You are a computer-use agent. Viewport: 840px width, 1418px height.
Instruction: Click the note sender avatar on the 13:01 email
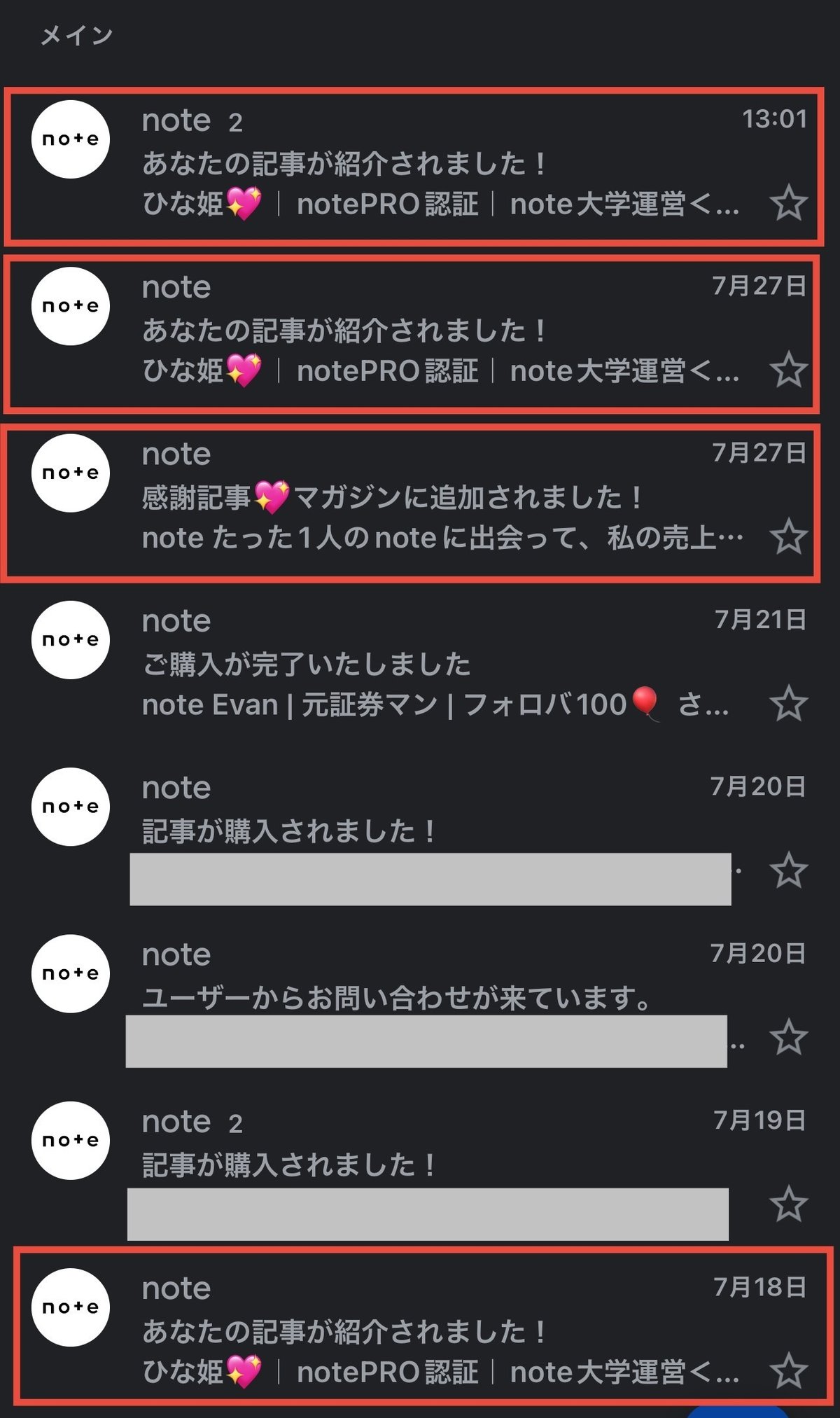tap(70, 139)
